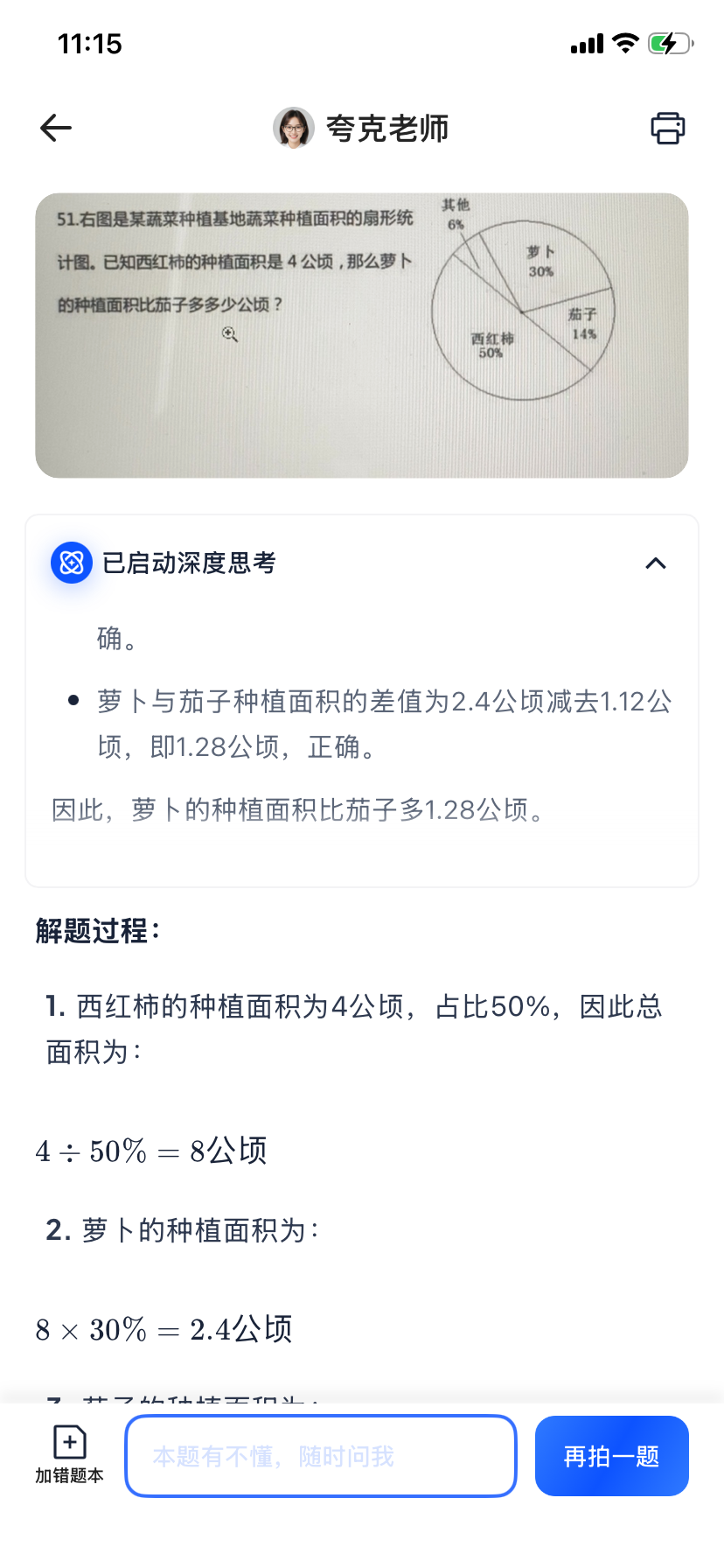This screenshot has height=1568, width=724.
Task: Tap the question input field
Action: pyautogui.click(x=320, y=1455)
